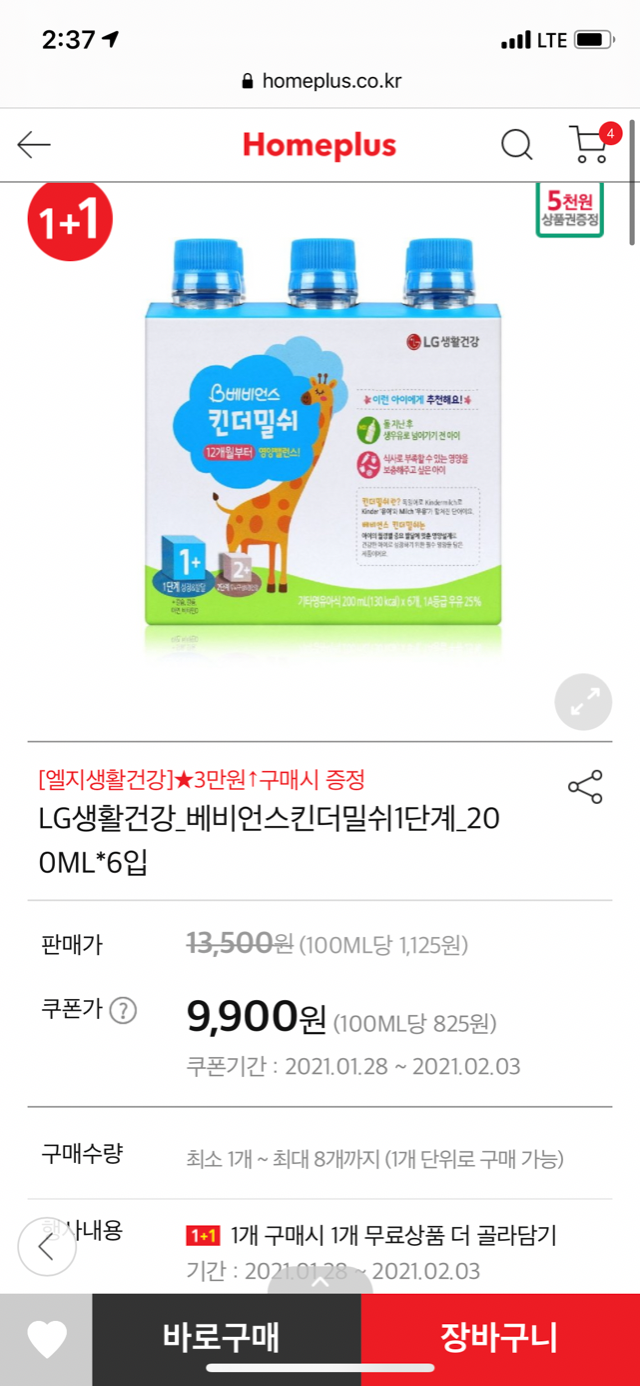The height and width of the screenshot is (1386, 640).
Task: Add item to 장바구니 cart
Action: pyautogui.click(x=499, y=1338)
